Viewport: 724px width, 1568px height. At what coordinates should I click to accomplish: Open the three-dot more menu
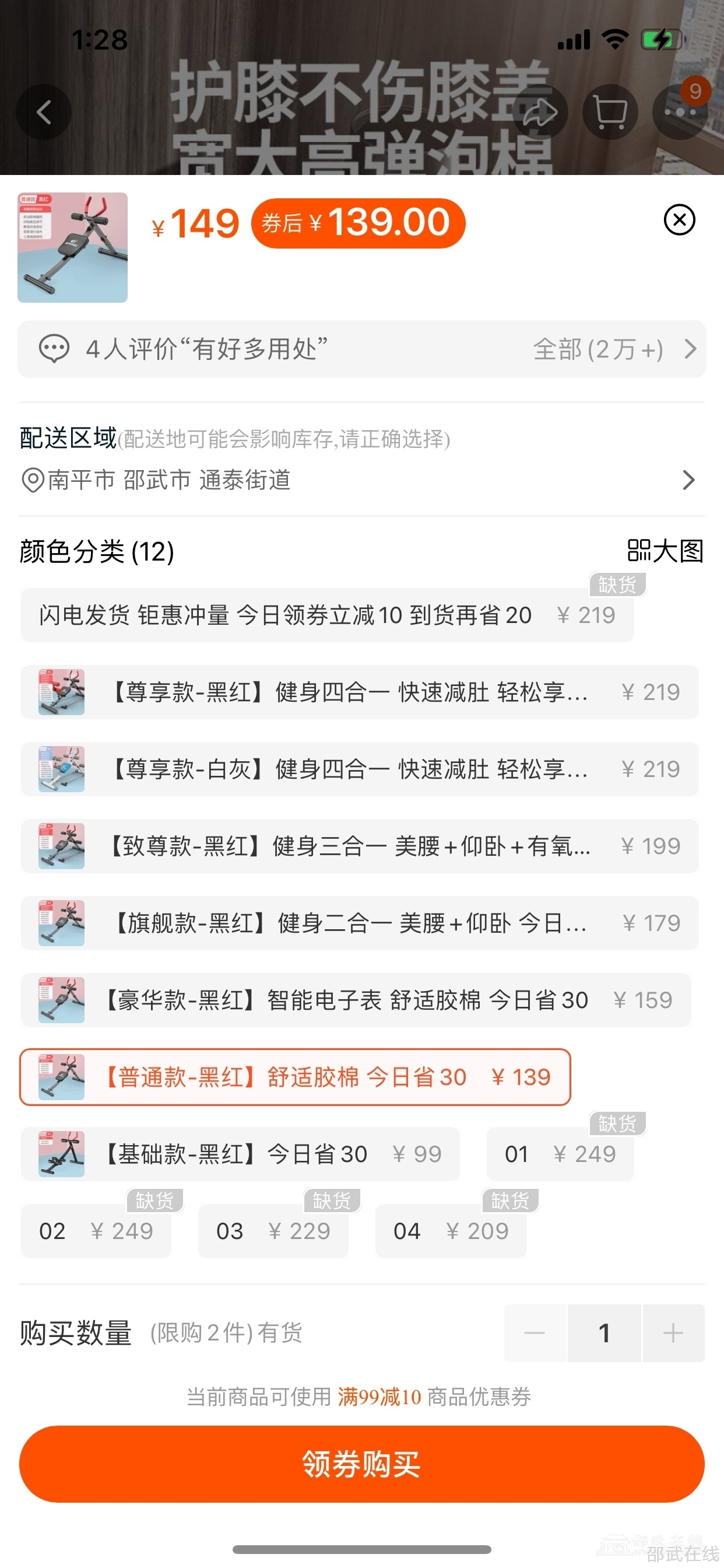tap(680, 112)
